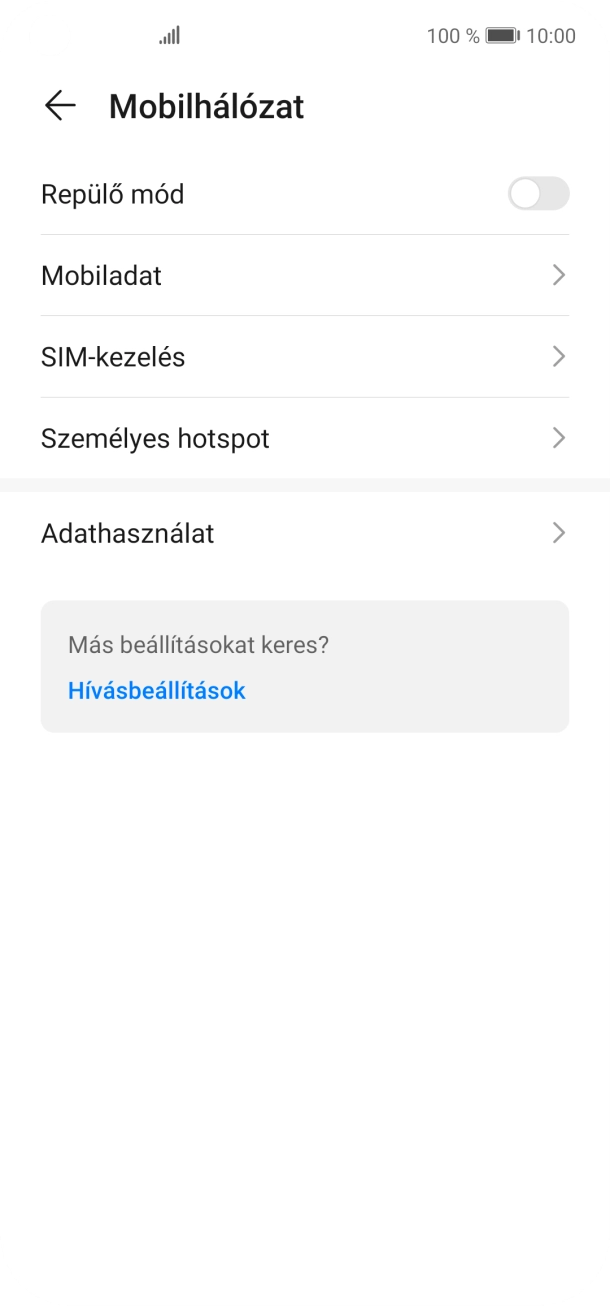
Task: Open Adathasználat details
Action: (304, 533)
